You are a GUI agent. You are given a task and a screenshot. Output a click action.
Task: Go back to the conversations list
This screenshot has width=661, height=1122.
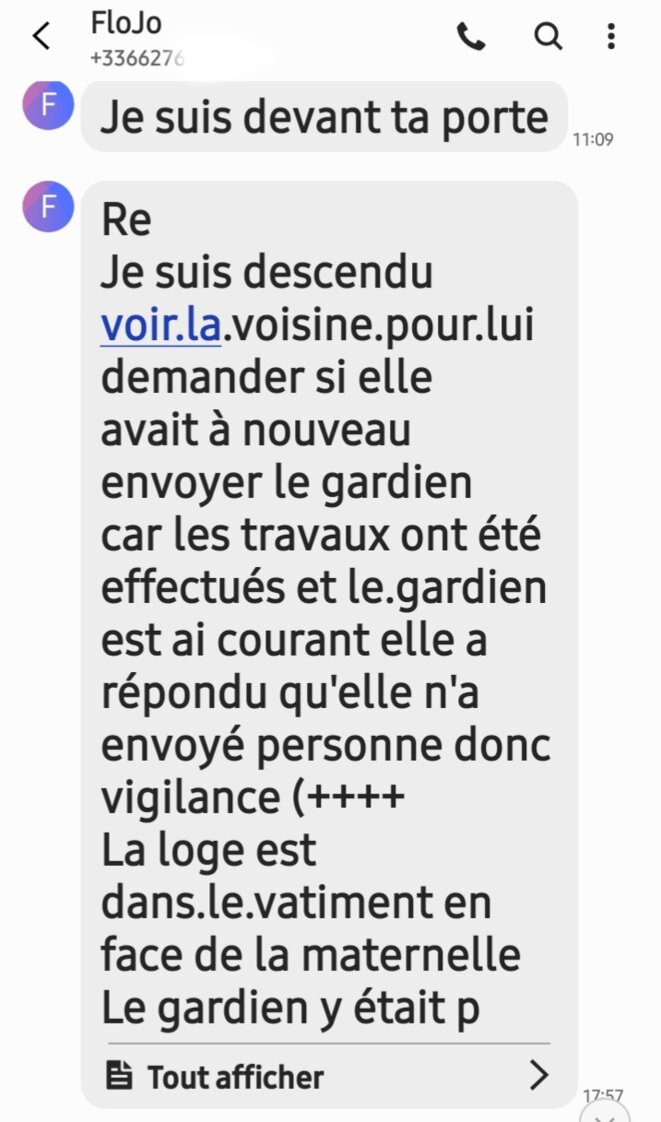coord(41,36)
